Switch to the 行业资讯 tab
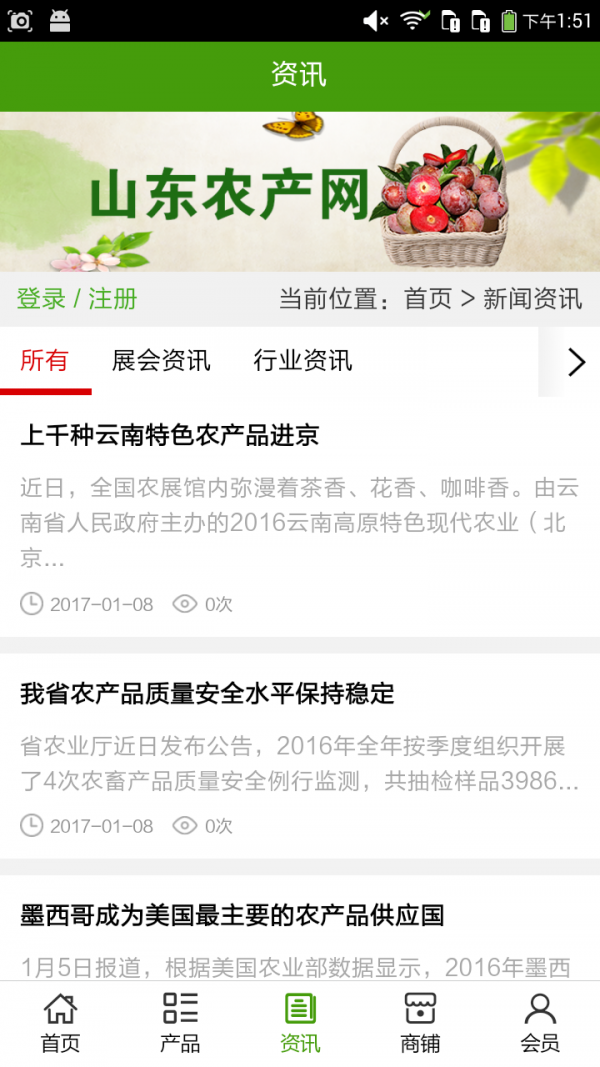600x1067 pixels. (303, 361)
